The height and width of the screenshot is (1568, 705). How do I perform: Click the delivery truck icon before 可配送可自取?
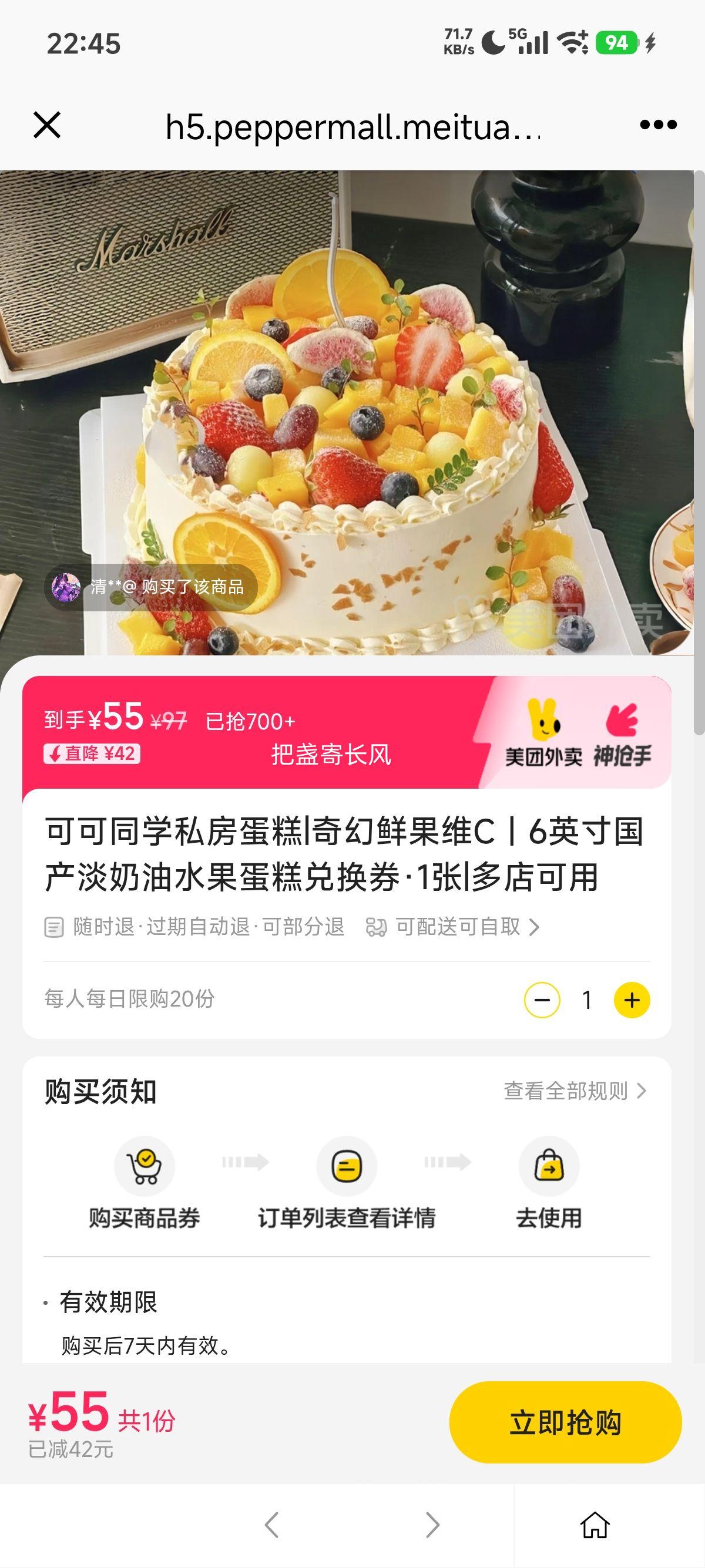[x=377, y=927]
